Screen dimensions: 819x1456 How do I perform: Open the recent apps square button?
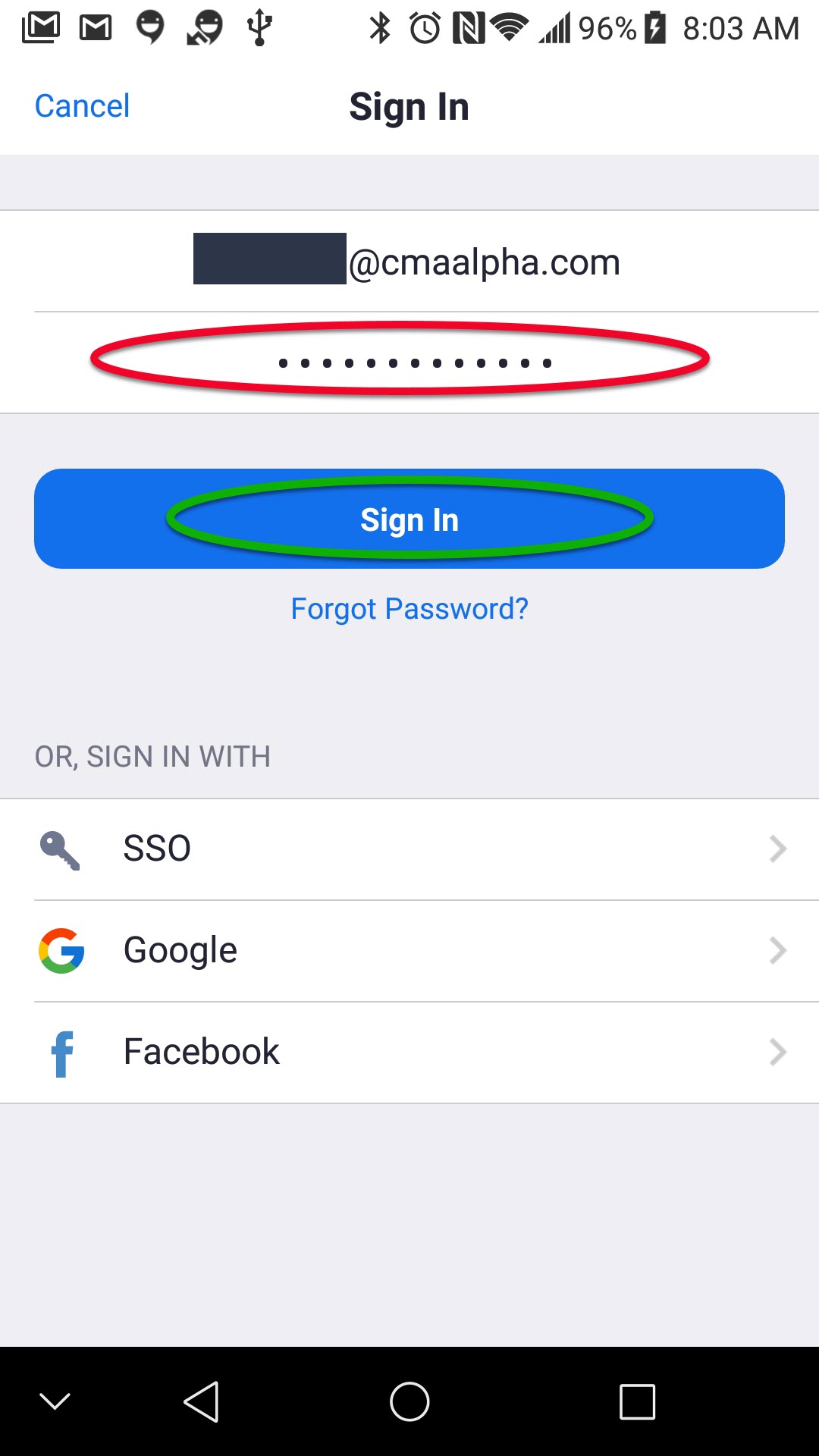pyautogui.click(x=637, y=1401)
